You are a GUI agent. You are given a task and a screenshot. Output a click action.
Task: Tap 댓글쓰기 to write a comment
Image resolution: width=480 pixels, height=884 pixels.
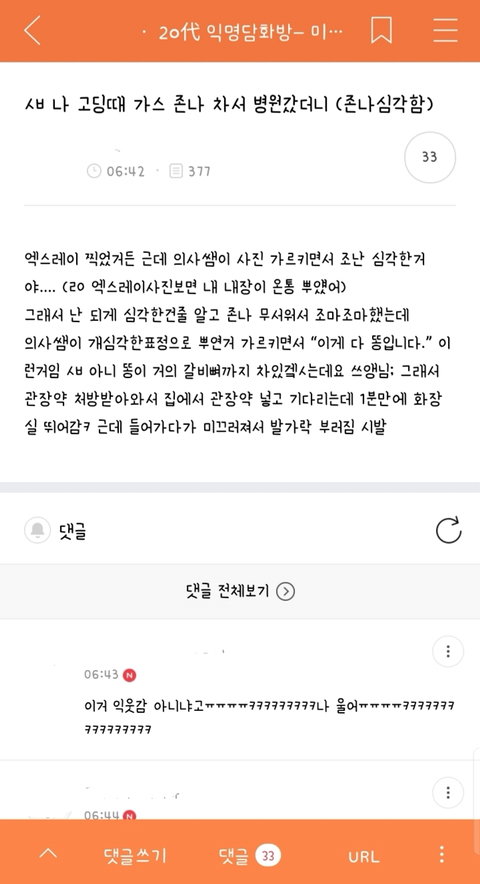coord(135,855)
